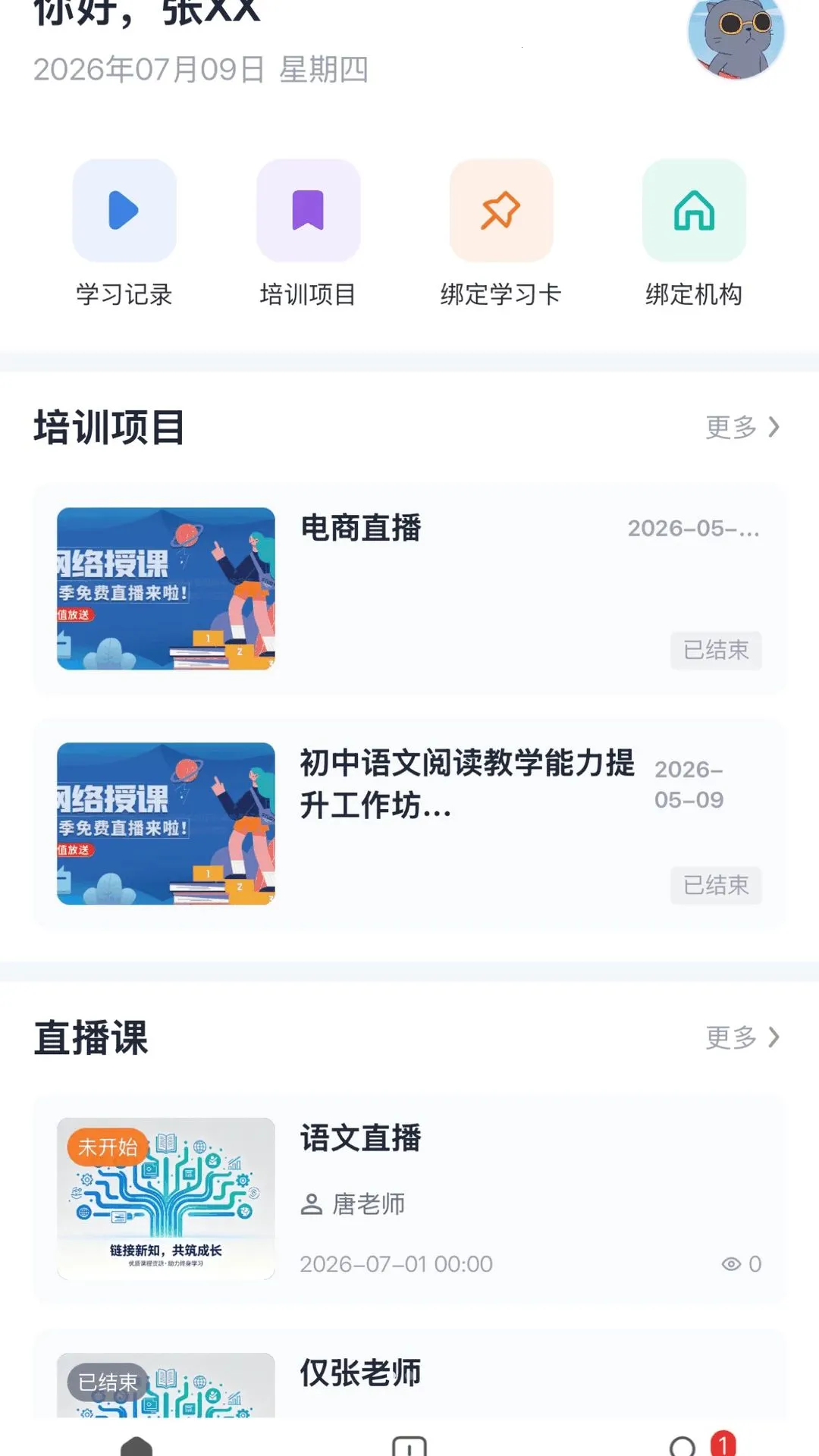The image size is (819, 1456).
Task: Open bottom tab with red badge
Action: (682, 1443)
